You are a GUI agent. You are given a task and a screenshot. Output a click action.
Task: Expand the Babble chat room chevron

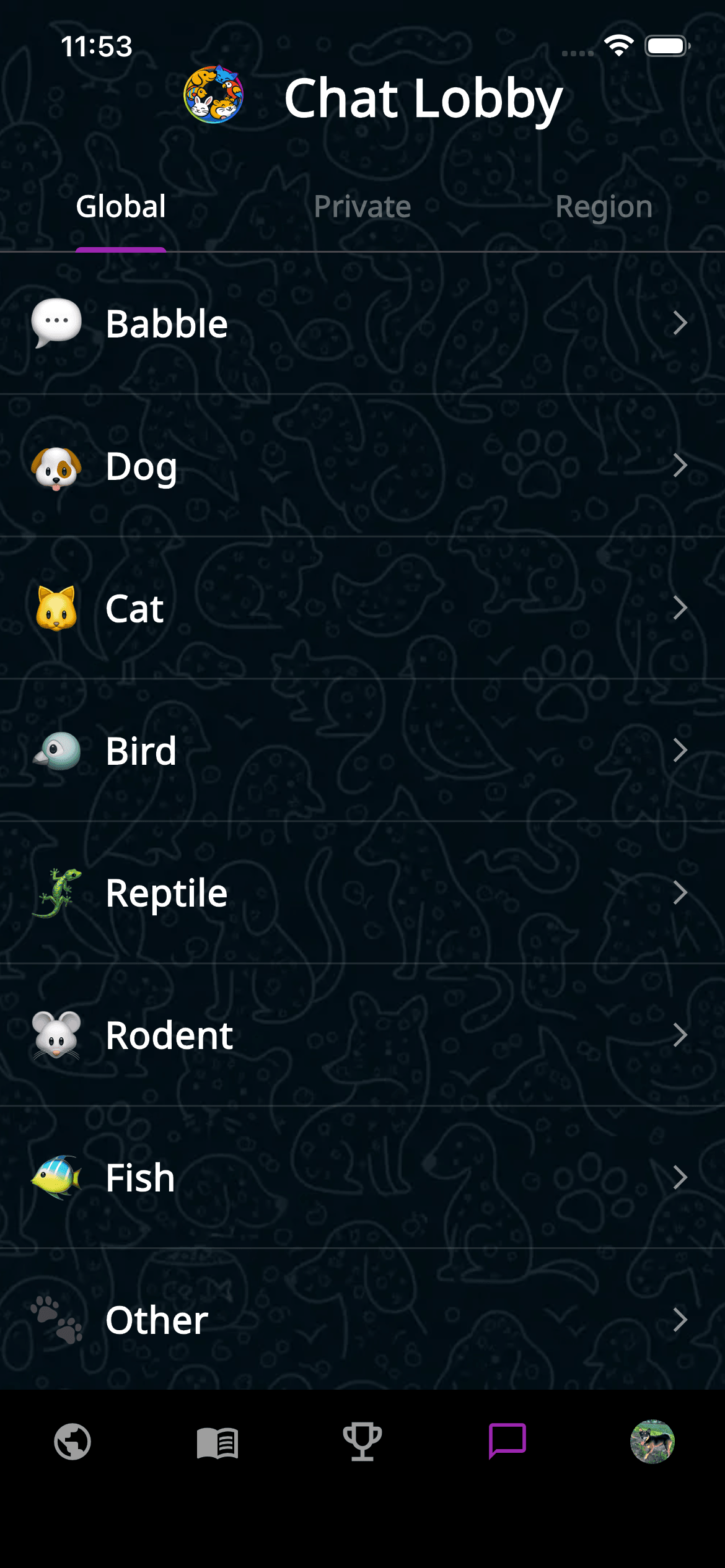pos(682,323)
